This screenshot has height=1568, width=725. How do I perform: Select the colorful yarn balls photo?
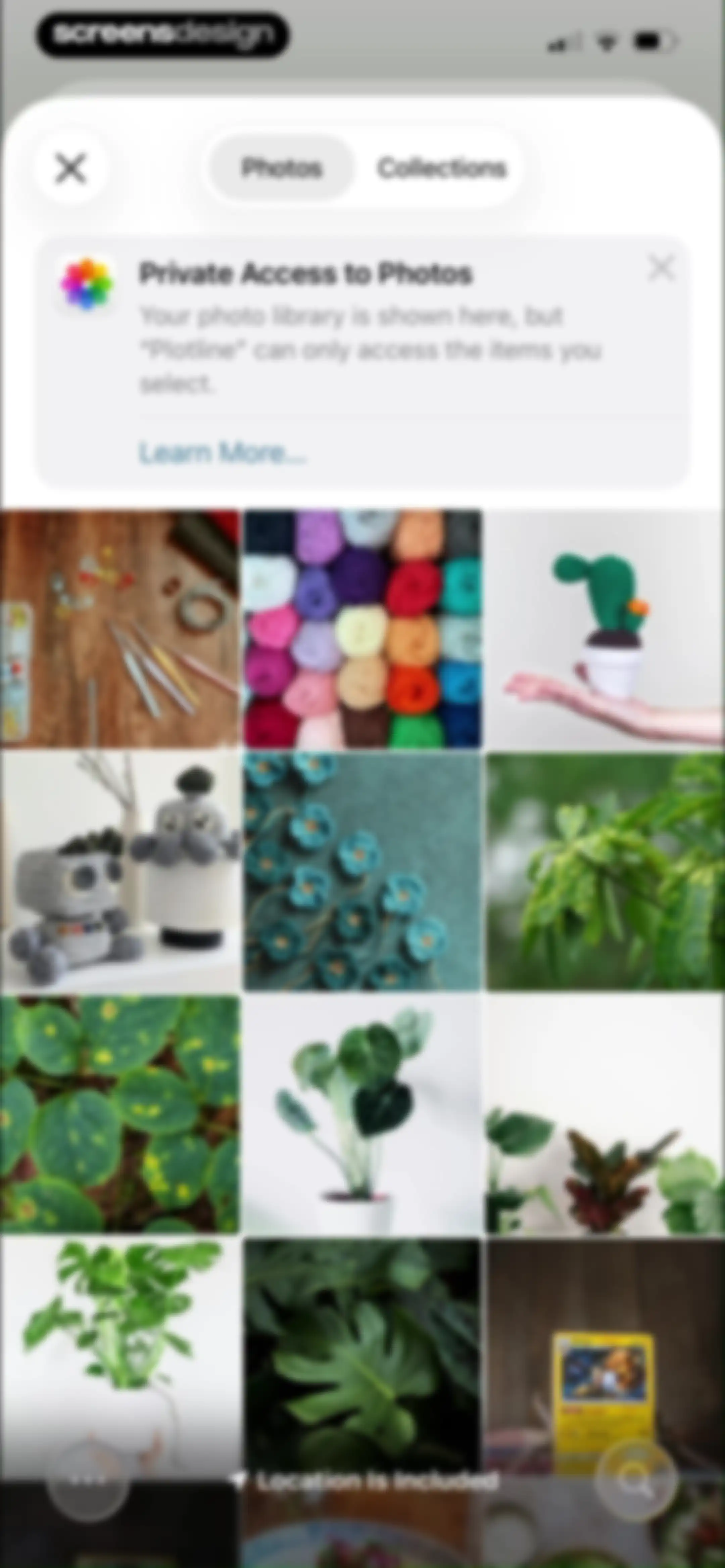pos(362,629)
